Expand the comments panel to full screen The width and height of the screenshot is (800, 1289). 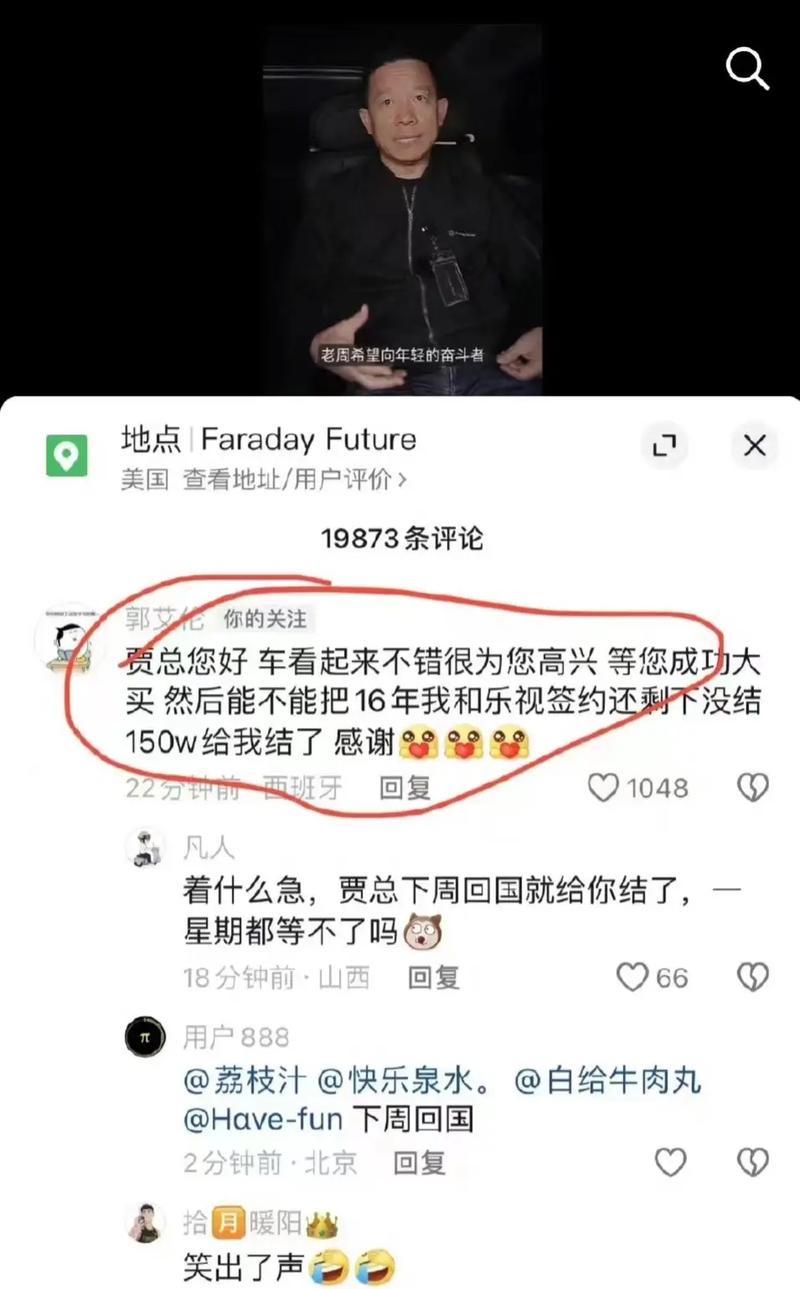pyautogui.click(x=664, y=446)
